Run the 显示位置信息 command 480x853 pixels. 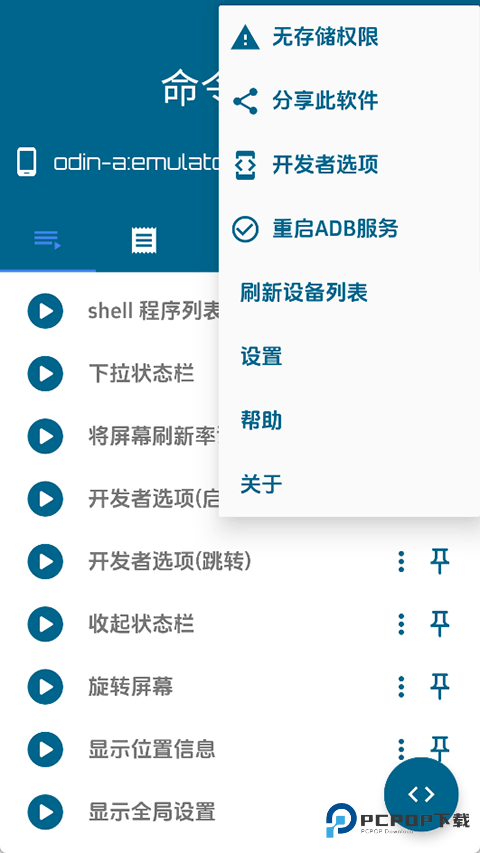pyautogui.click(x=45, y=749)
